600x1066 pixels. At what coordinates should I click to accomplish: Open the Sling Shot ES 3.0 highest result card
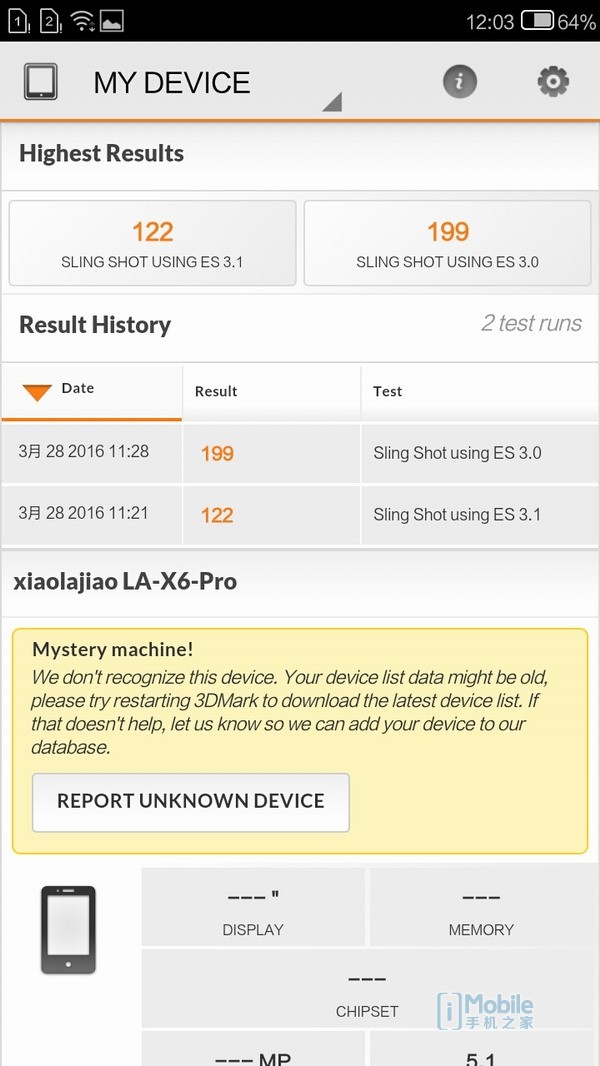tap(447, 244)
